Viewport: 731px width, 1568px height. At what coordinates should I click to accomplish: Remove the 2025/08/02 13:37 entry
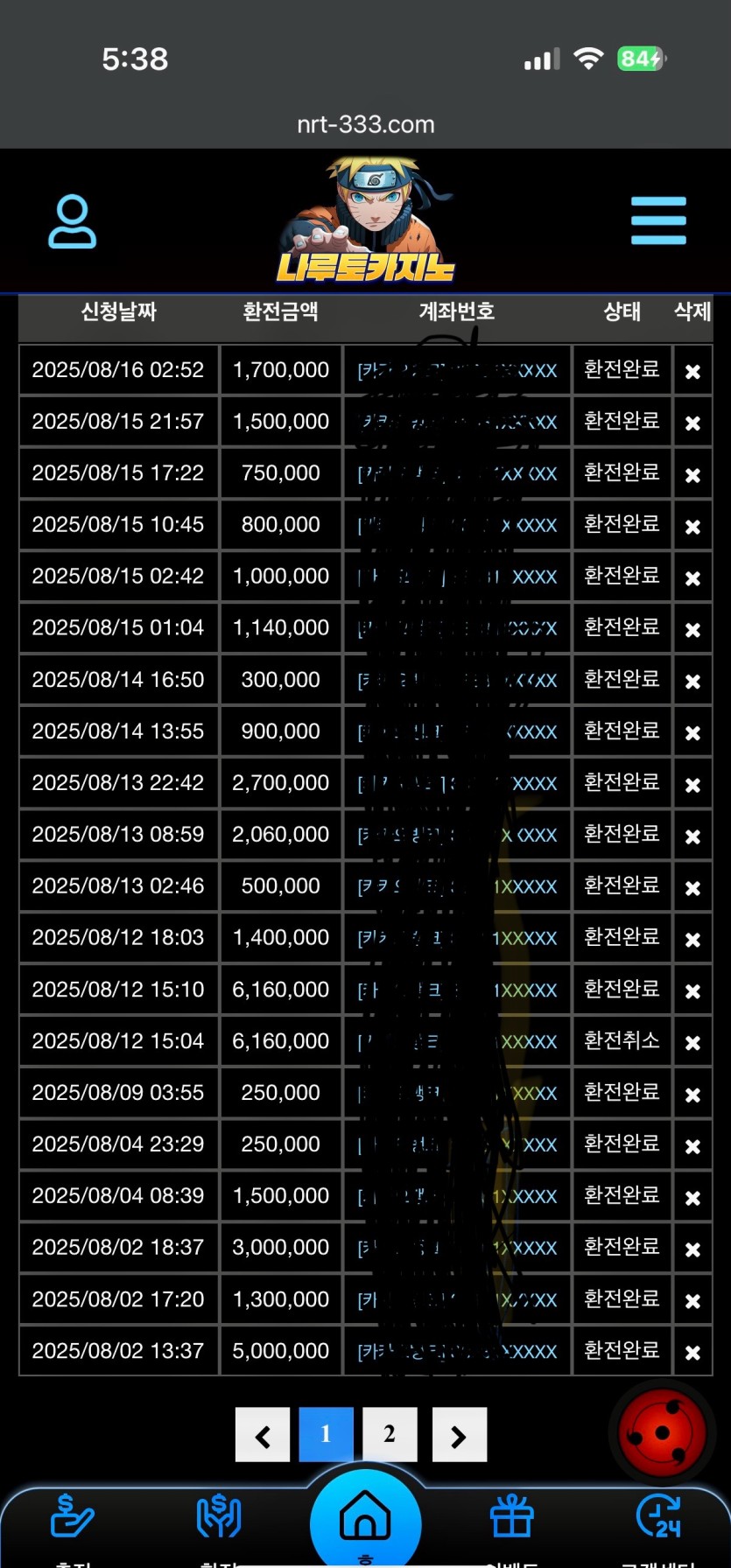pos(692,1353)
